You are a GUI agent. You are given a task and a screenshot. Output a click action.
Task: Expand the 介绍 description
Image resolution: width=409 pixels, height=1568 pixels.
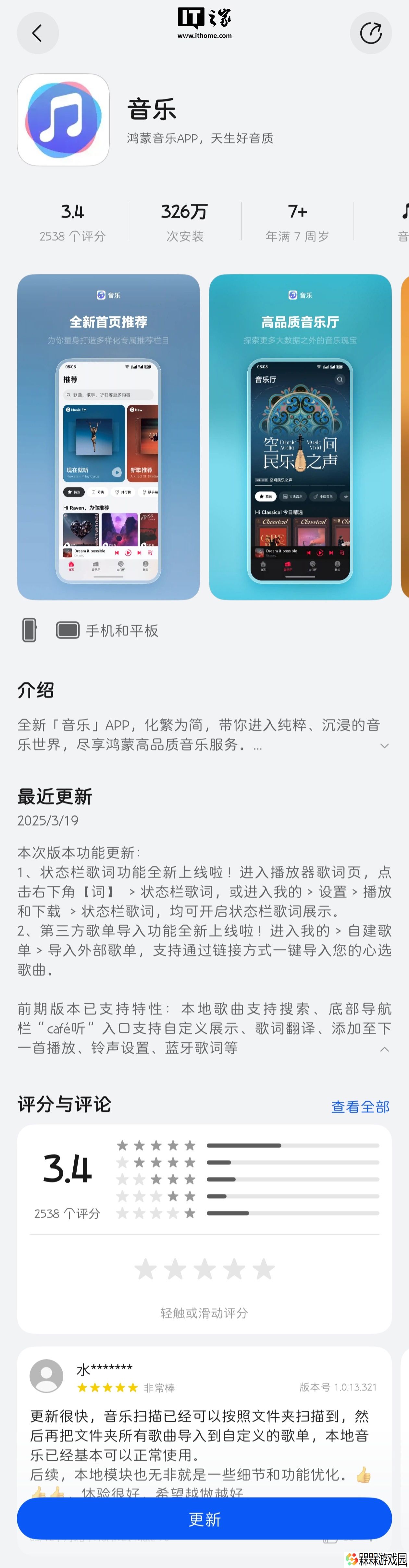384,745
